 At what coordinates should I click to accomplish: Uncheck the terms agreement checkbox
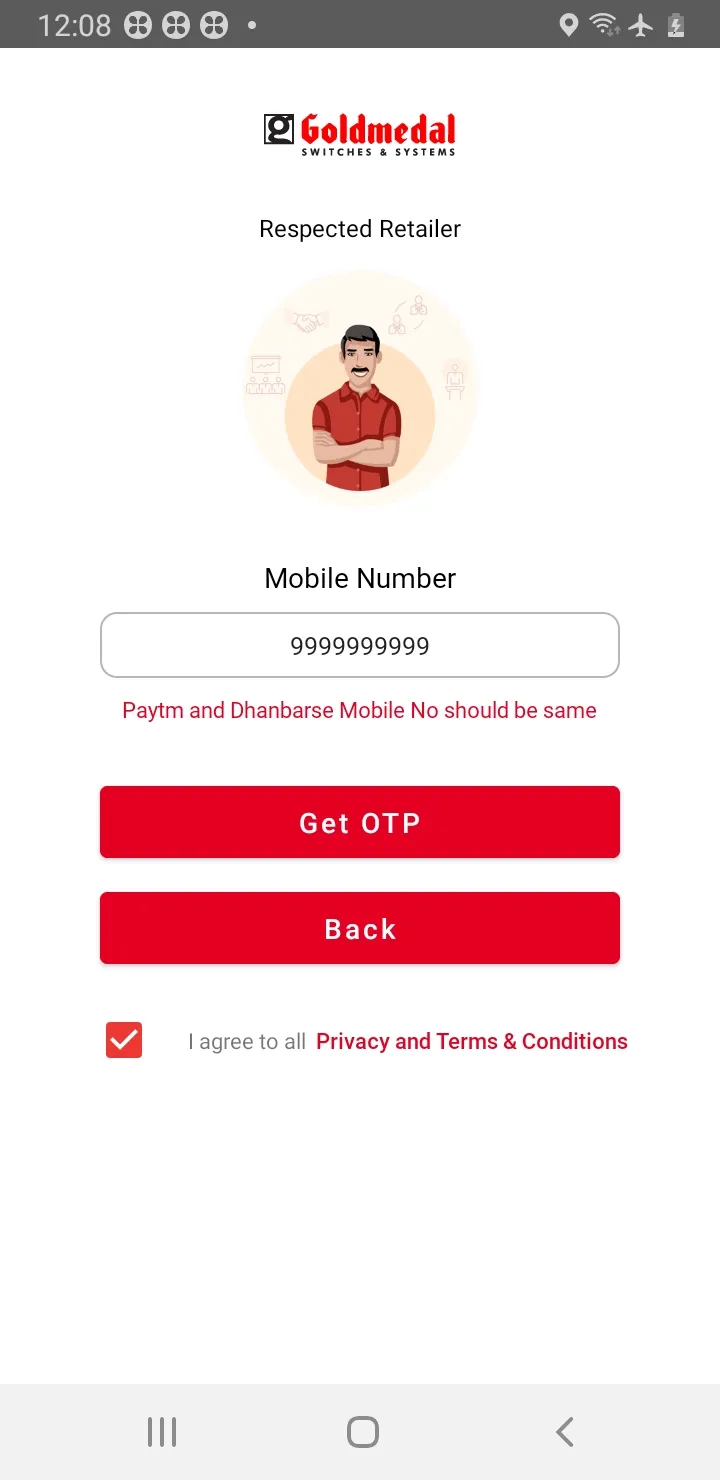pos(123,1040)
